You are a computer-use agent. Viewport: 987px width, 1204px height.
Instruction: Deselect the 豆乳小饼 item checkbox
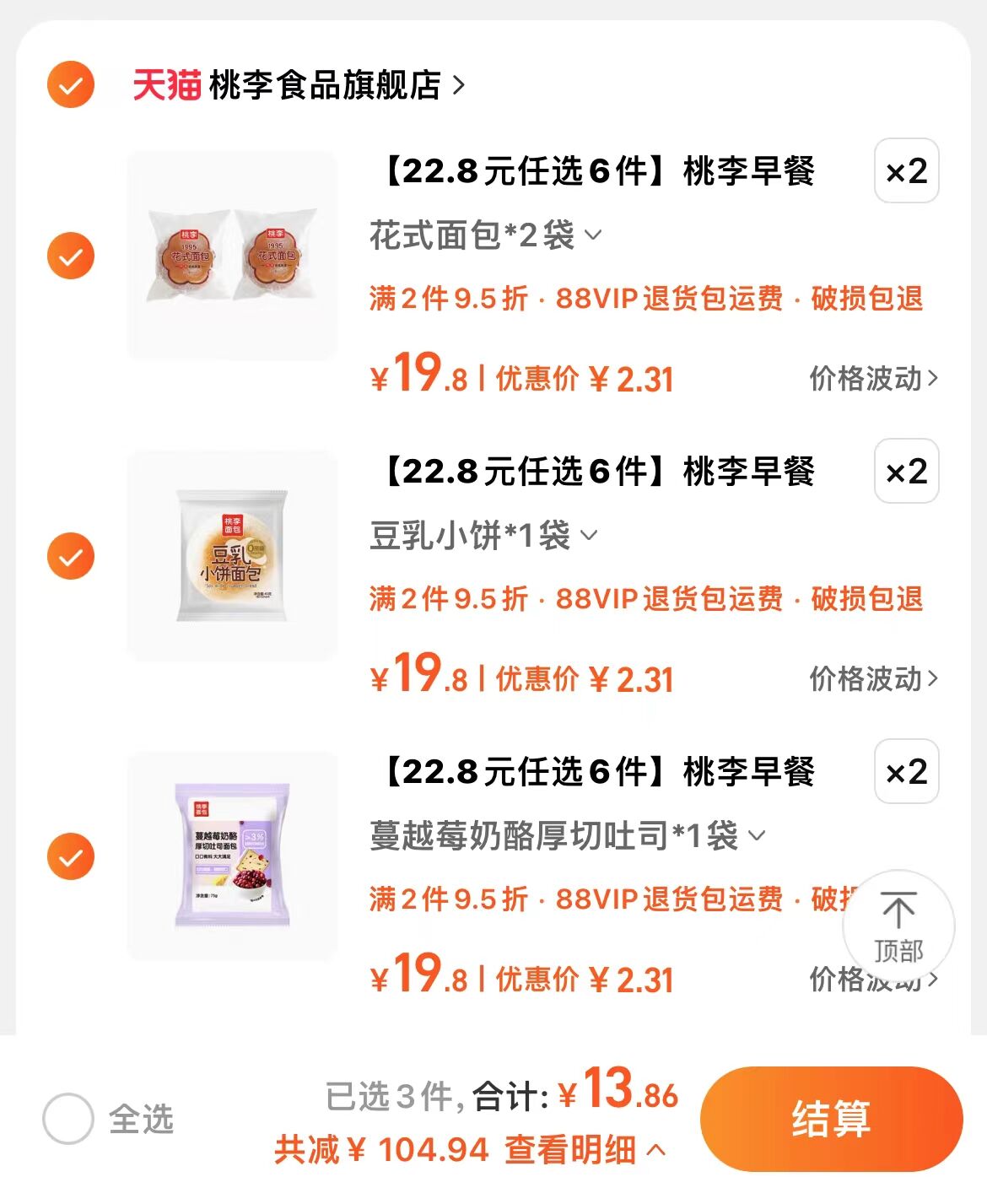click(71, 555)
